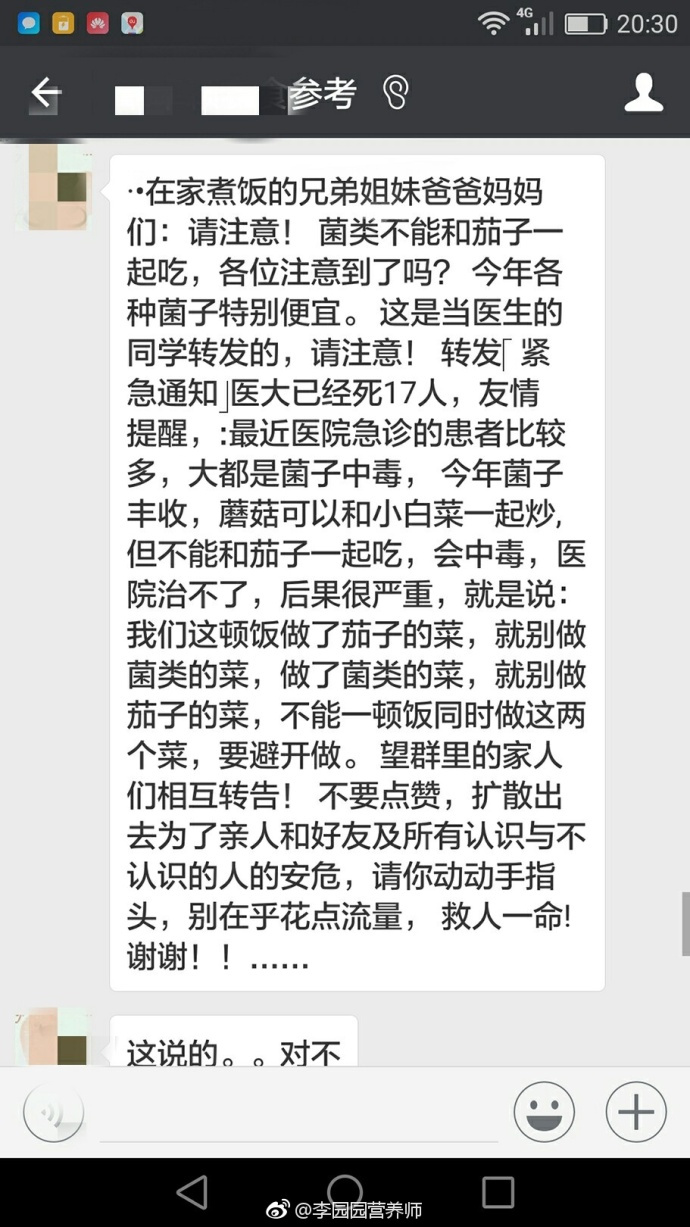Open the system recent apps button
Screen dimensions: 690x1227
498,1192
